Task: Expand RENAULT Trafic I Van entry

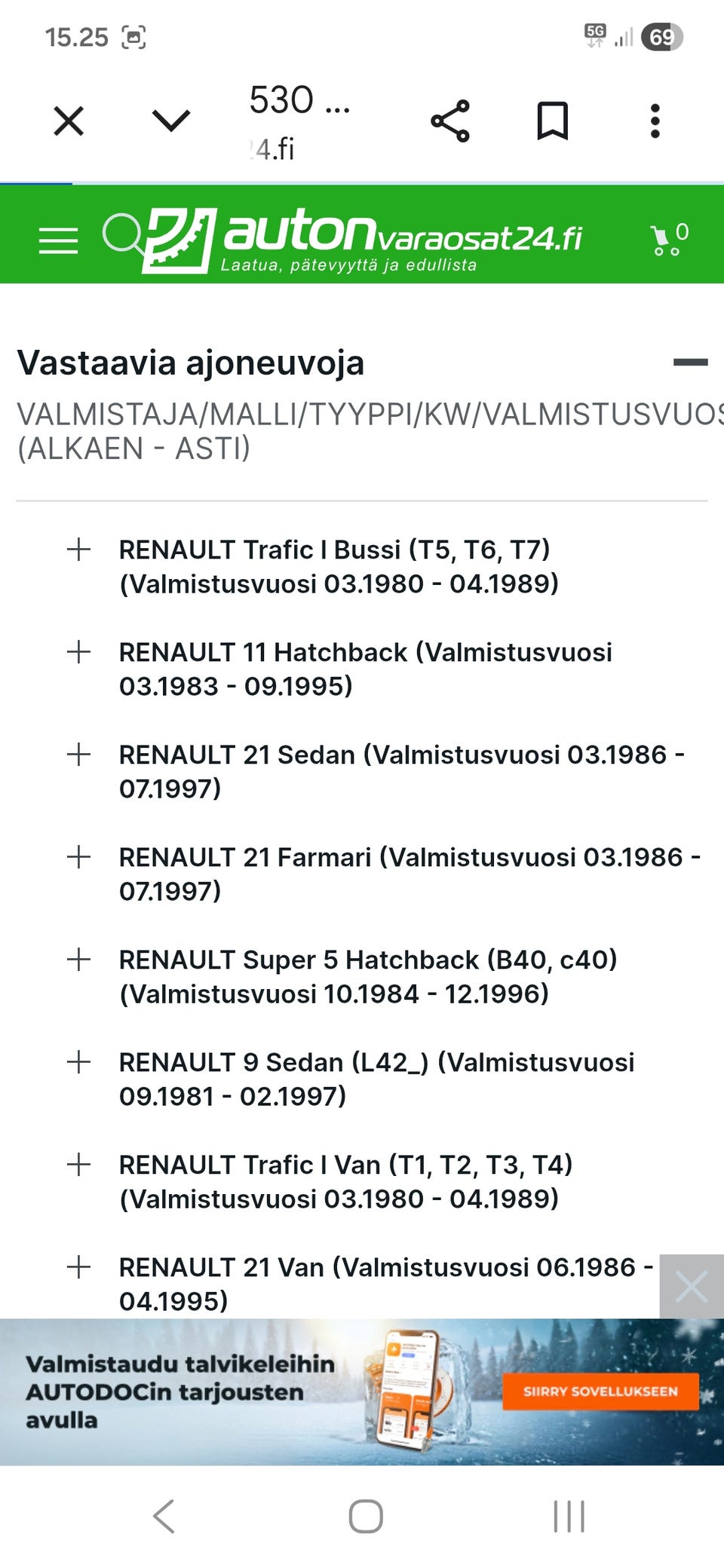Action: [x=78, y=1165]
